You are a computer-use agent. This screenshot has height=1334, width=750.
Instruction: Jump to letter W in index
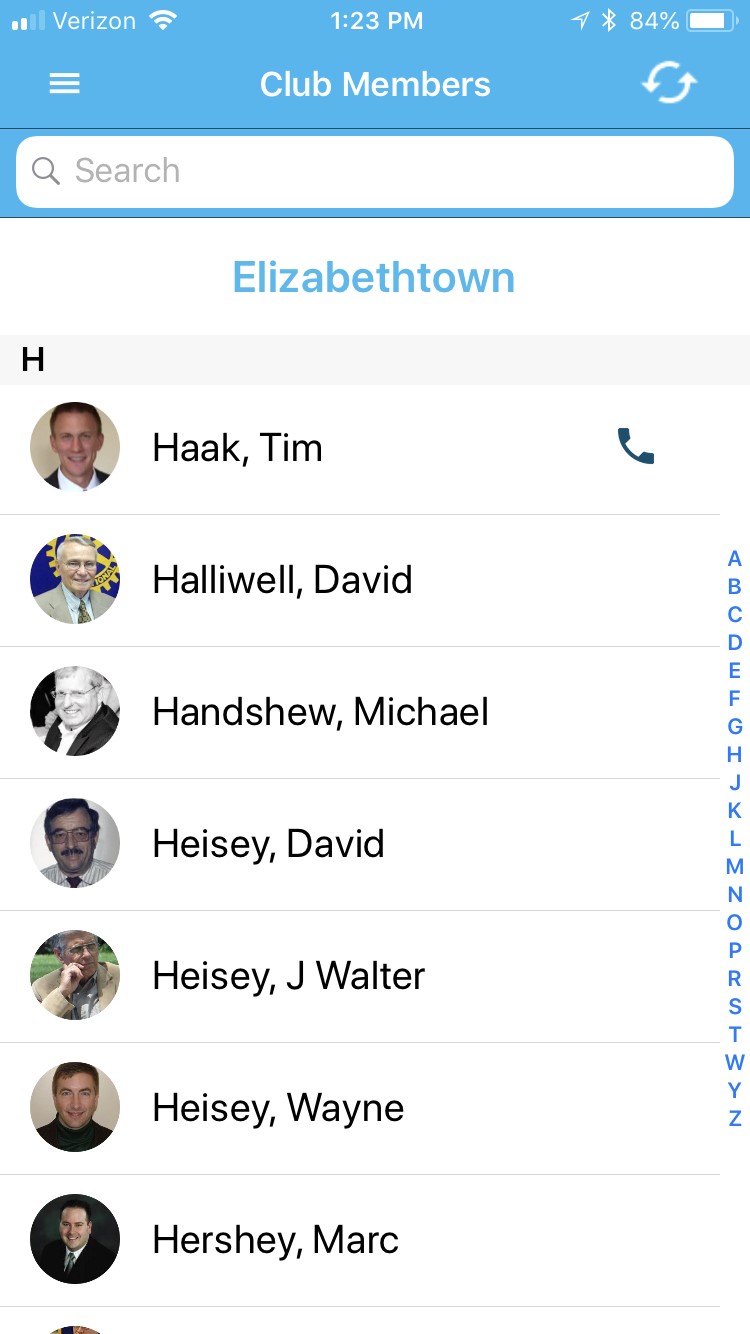coord(735,1062)
